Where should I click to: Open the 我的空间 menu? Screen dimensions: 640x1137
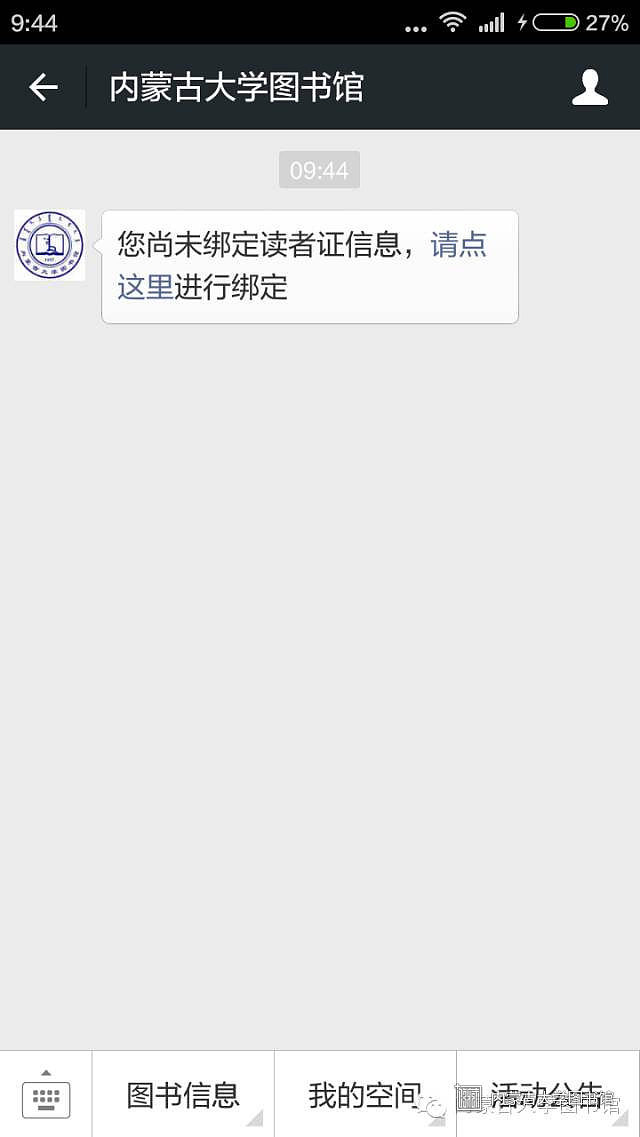[x=365, y=1094]
